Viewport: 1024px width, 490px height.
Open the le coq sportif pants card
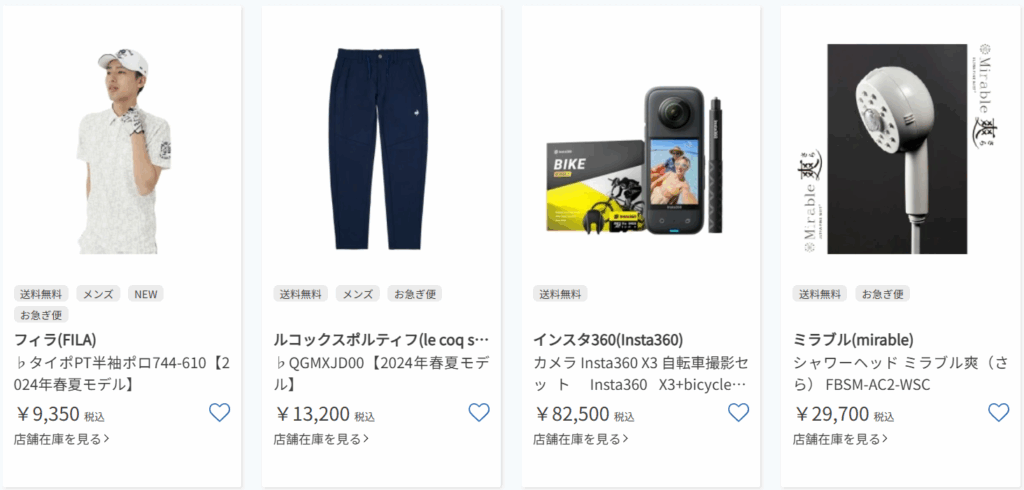point(380,150)
